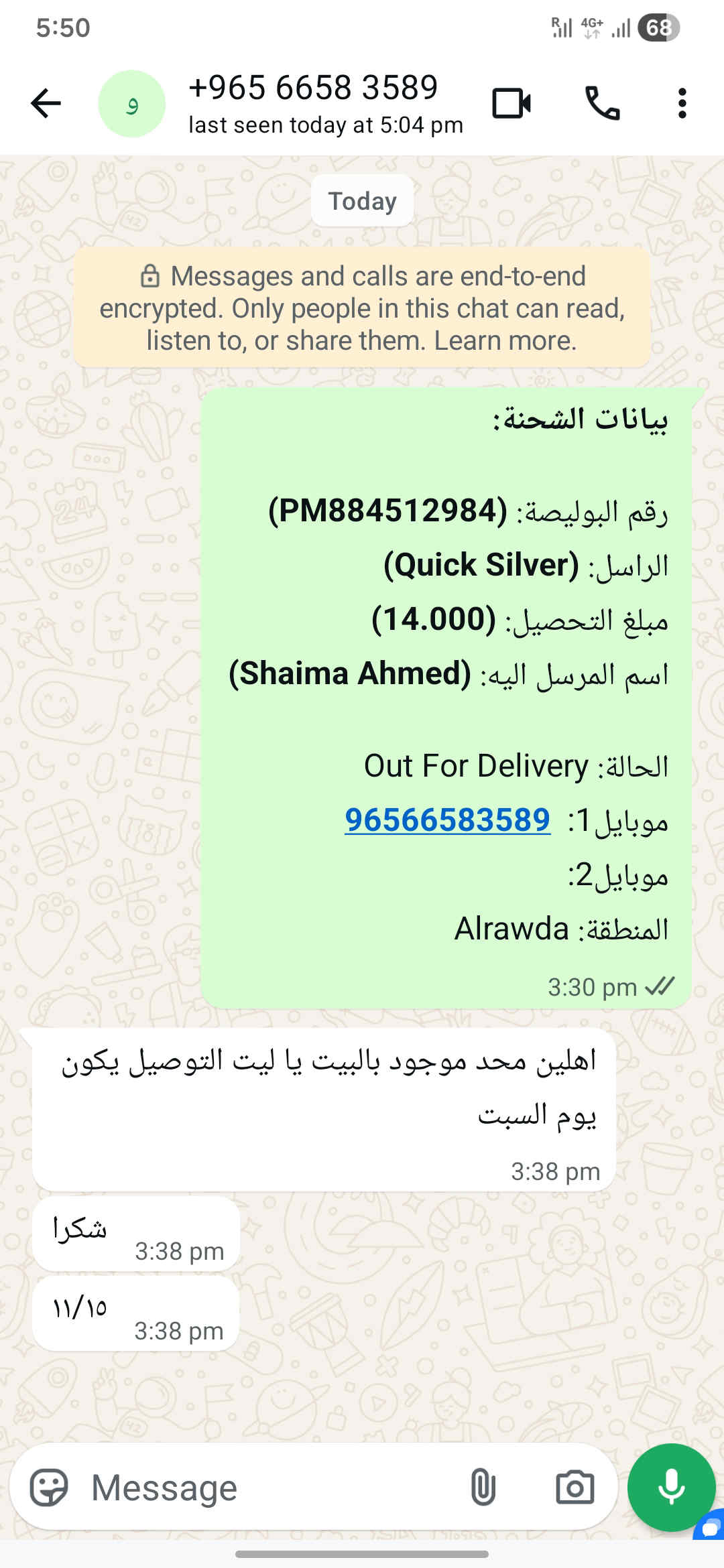Tap the phone number link 96566583589

pos(447,820)
